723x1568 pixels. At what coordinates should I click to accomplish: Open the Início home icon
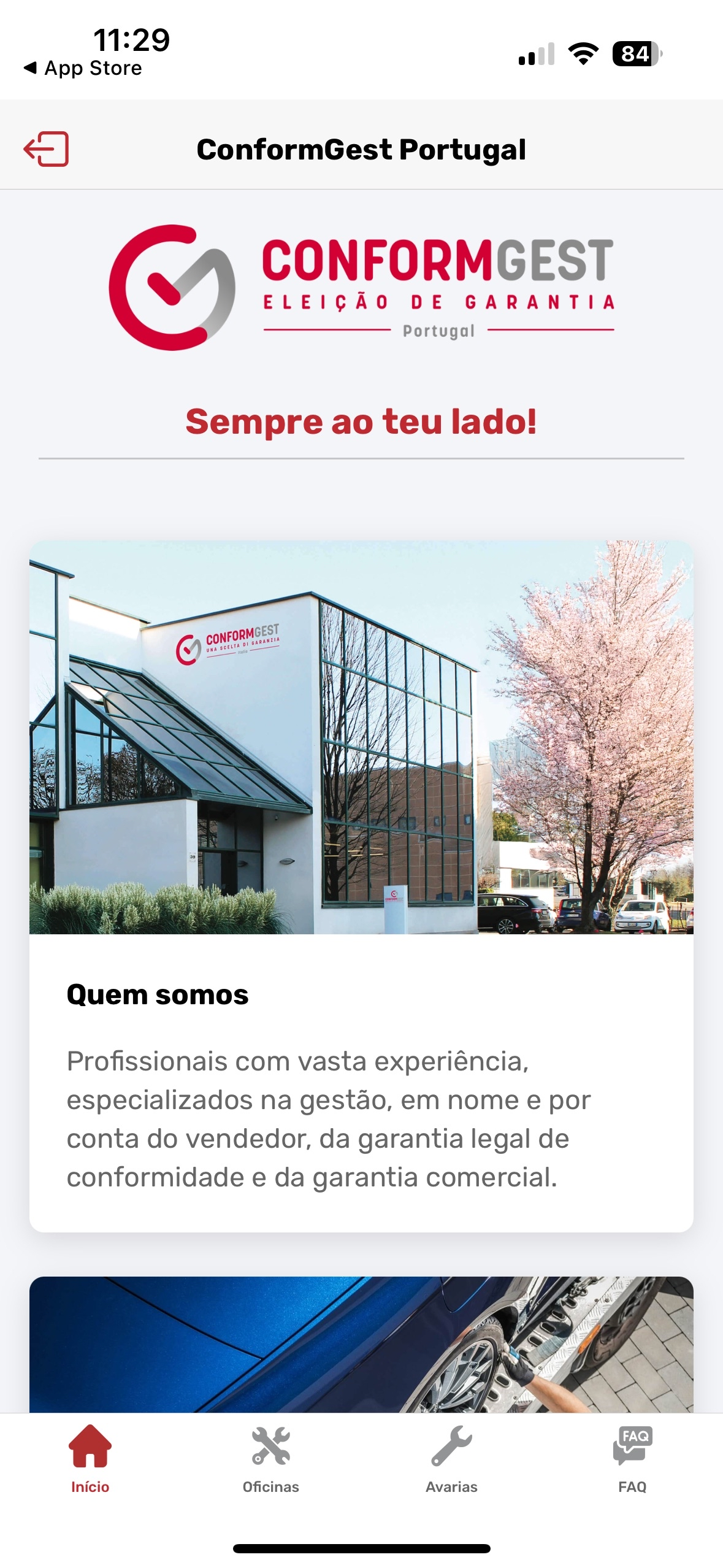pos(90,1444)
